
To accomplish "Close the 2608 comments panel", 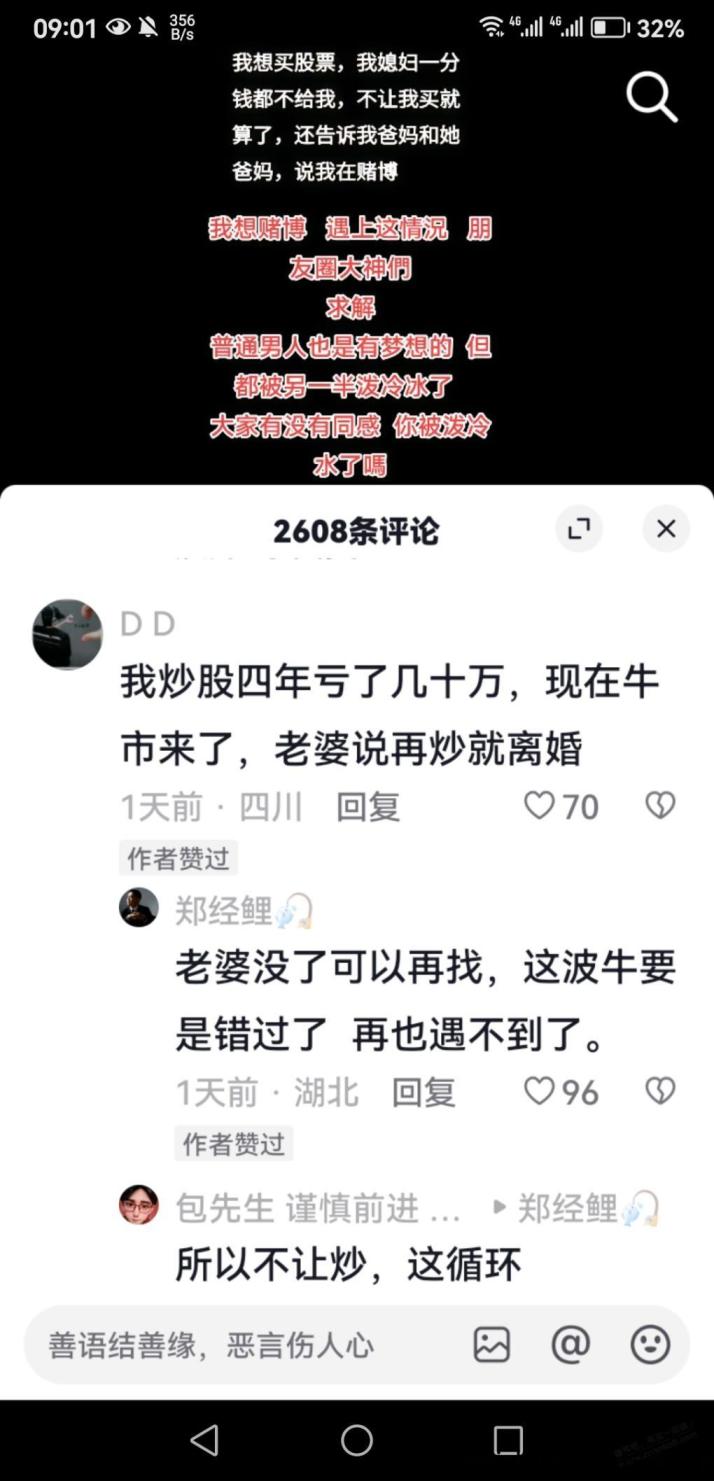I will 666,529.
